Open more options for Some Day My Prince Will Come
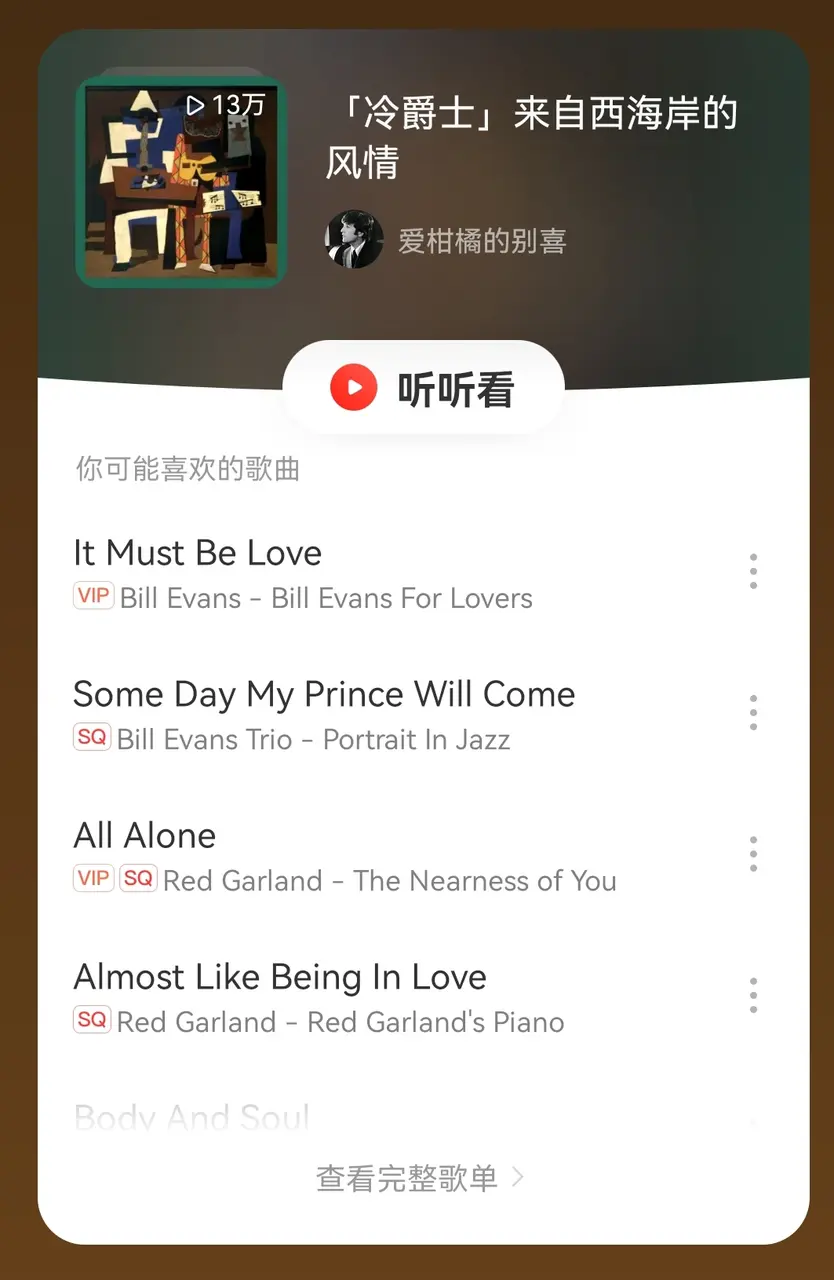 pos(753,713)
